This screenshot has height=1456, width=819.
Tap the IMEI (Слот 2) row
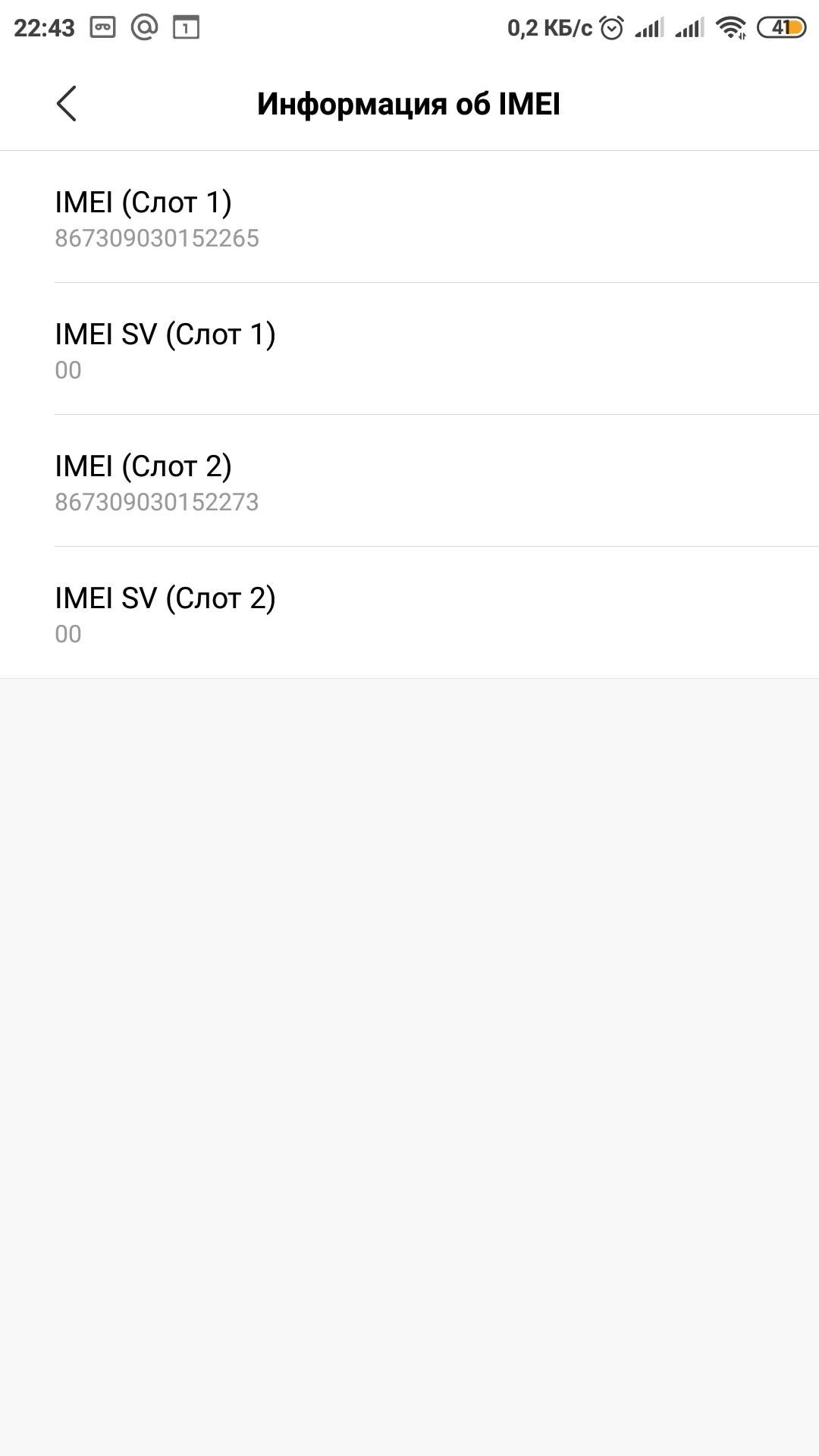tap(409, 482)
